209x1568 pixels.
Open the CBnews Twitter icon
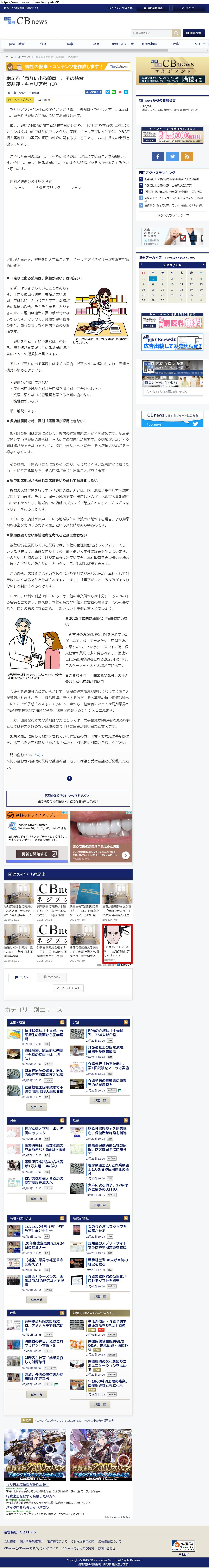click(x=172, y=156)
